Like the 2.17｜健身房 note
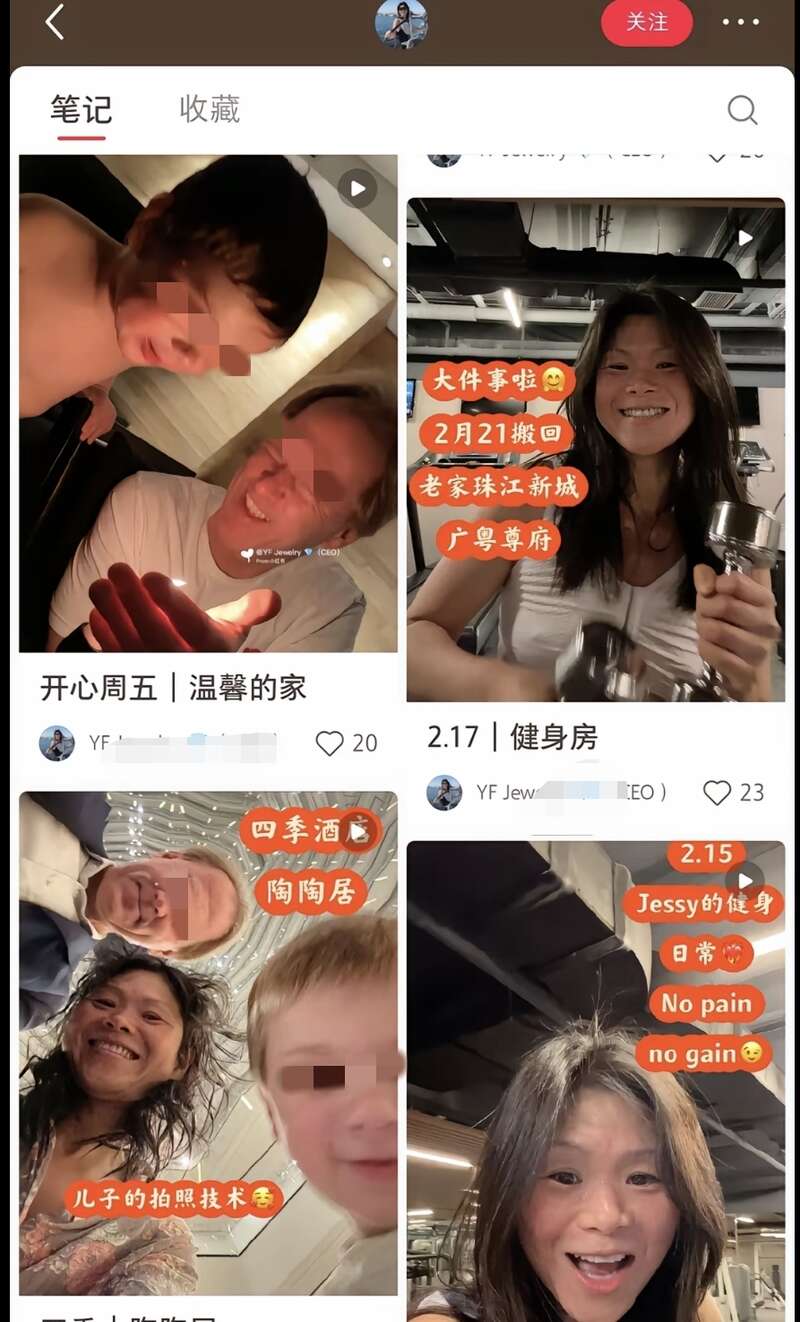 [717, 793]
